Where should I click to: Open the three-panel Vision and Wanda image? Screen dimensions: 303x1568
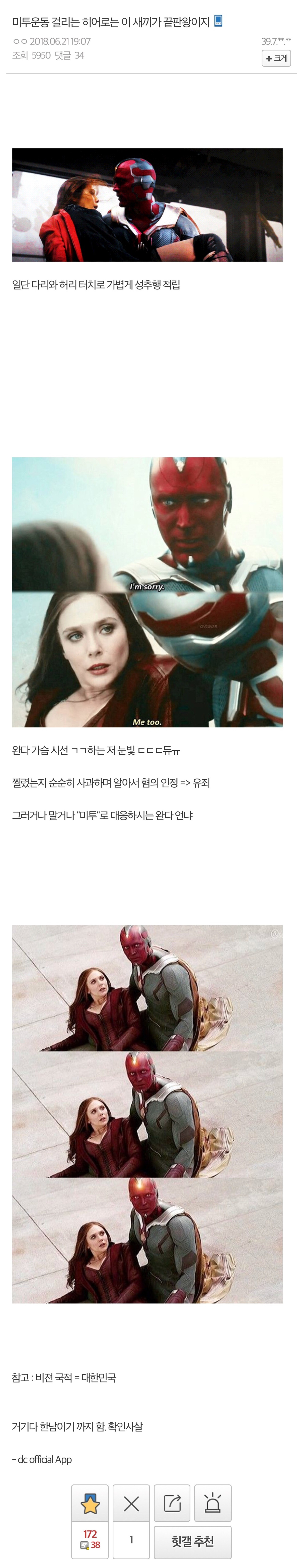[x=147, y=1114]
